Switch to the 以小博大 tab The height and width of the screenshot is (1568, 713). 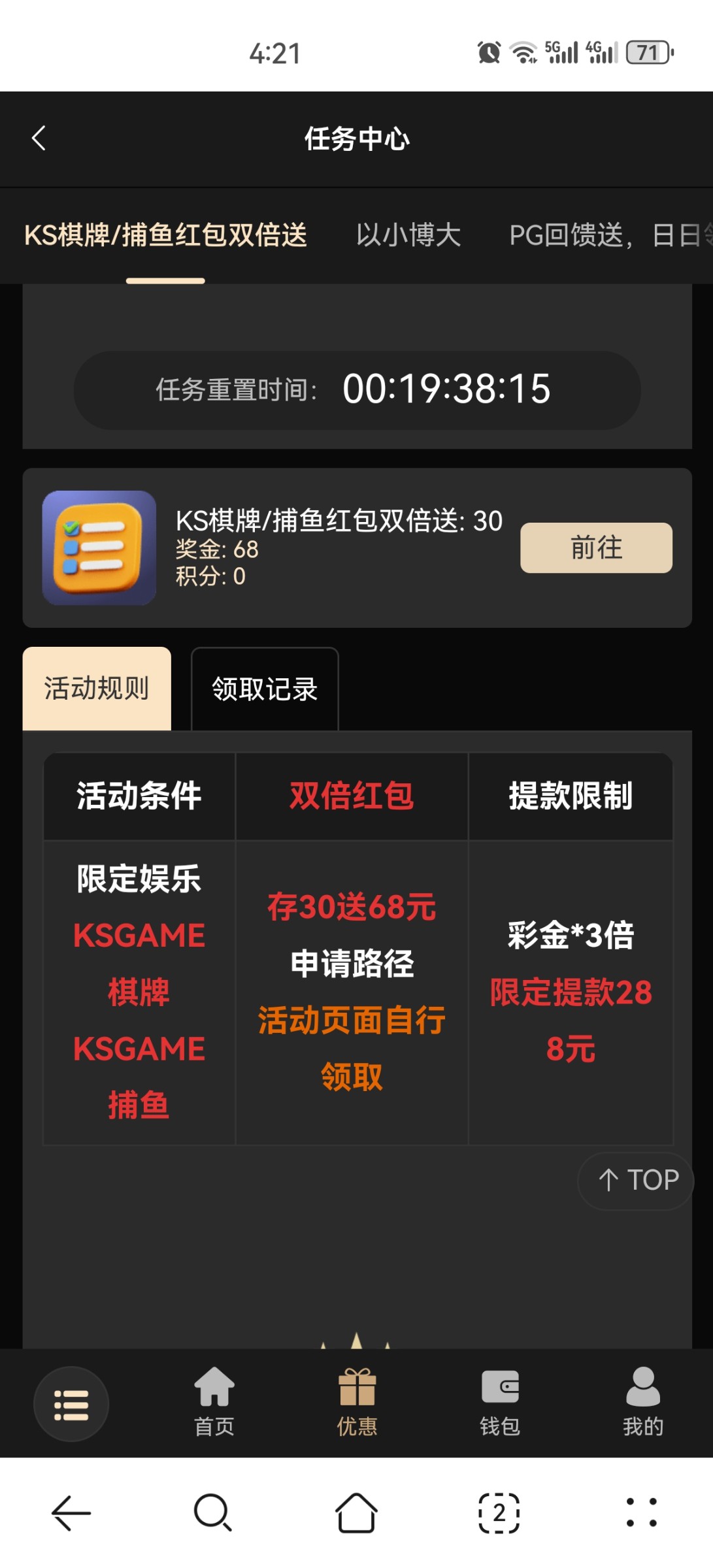click(408, 235)
